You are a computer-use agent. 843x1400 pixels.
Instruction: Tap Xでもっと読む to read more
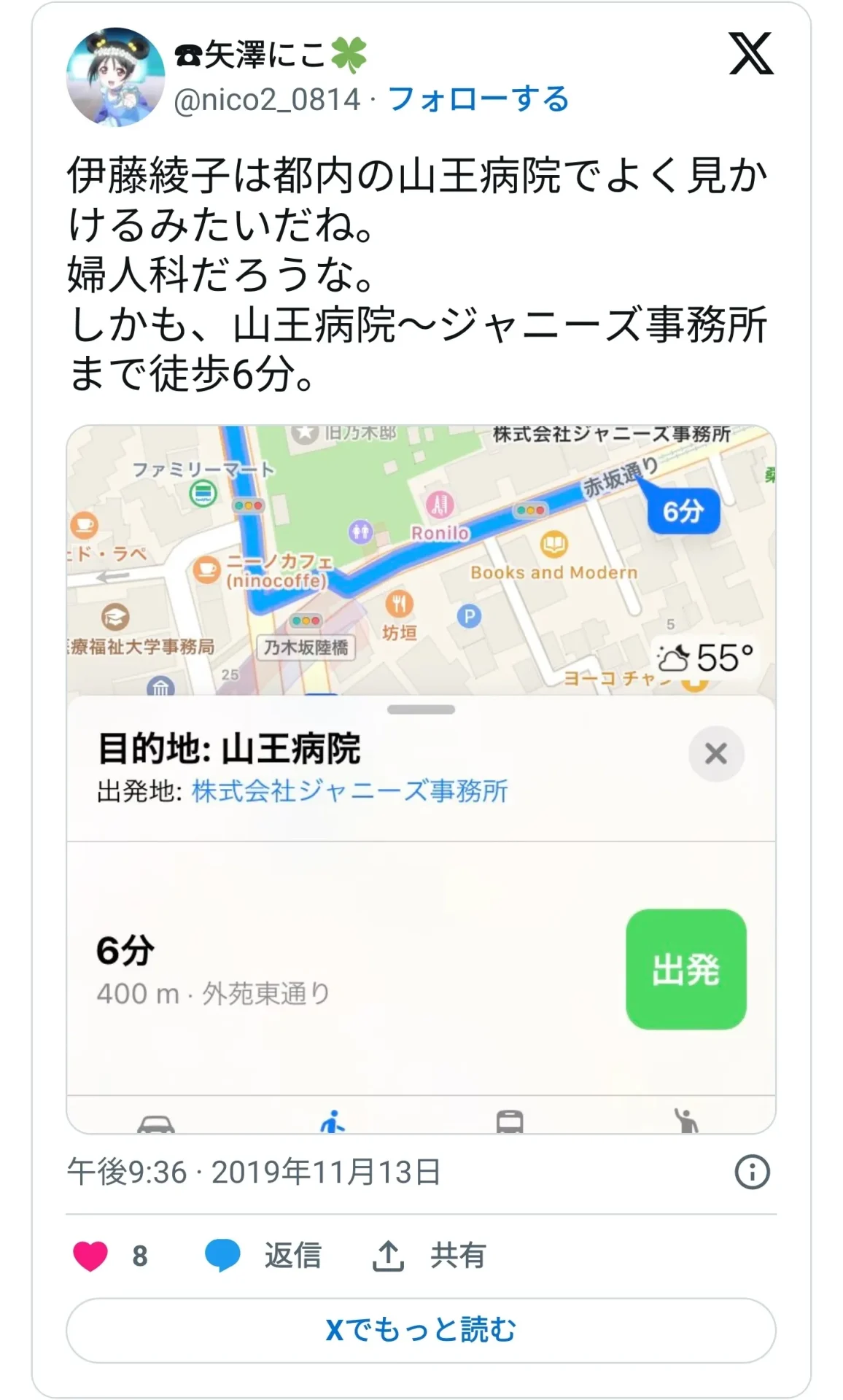[x=421, y=1330]
